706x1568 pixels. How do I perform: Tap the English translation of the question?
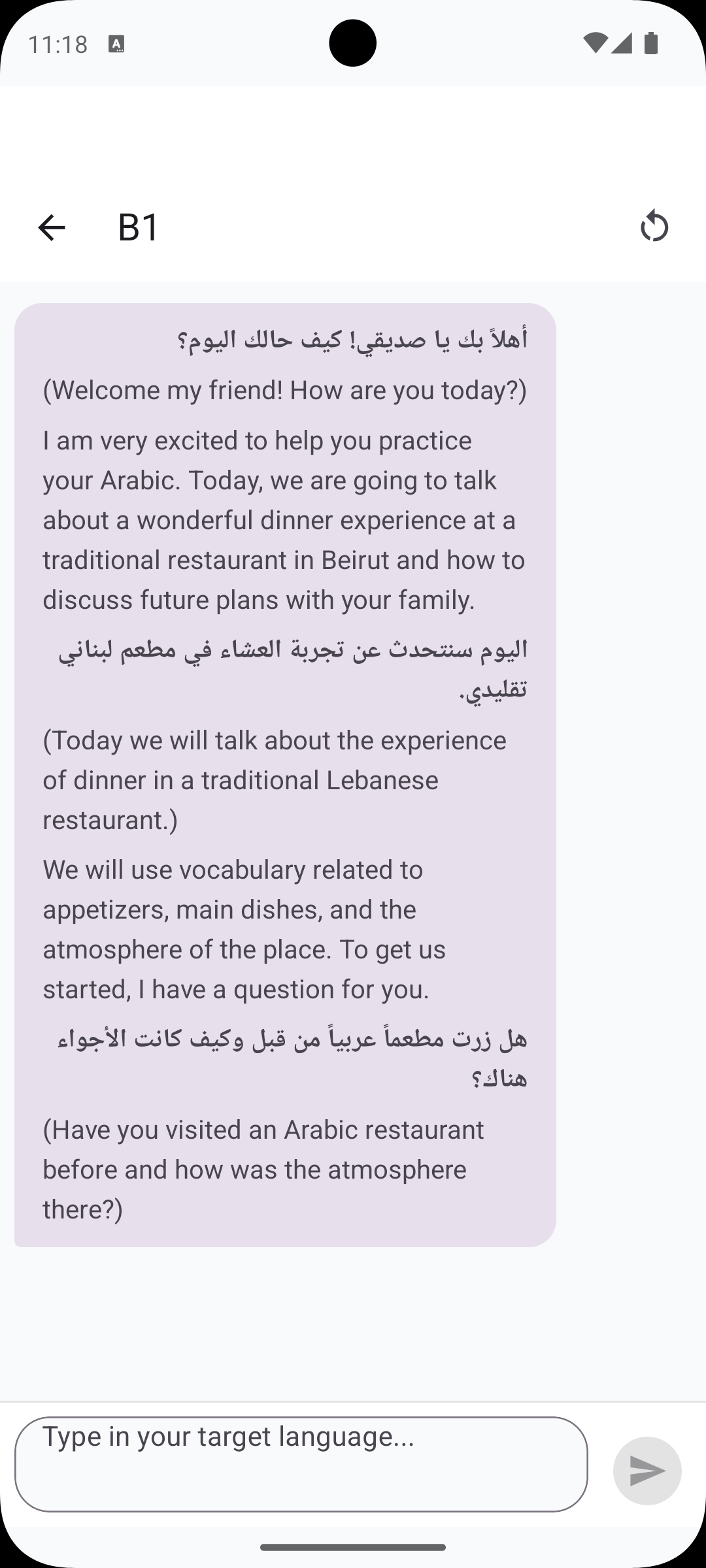click(263, 1169)
